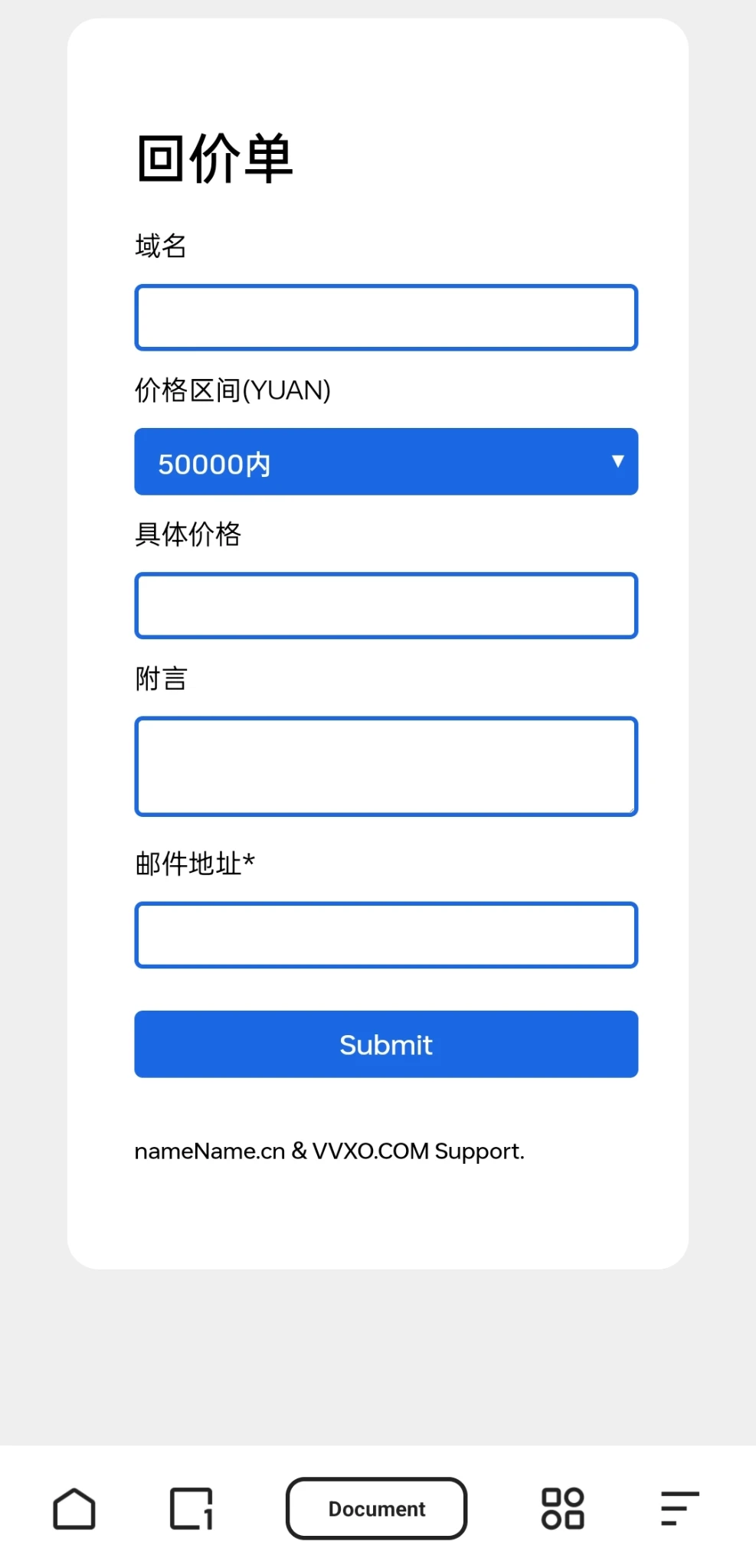Tap the Document address pill
This screenshot has width=756, height=1568.
click(x=377, y=1509)
